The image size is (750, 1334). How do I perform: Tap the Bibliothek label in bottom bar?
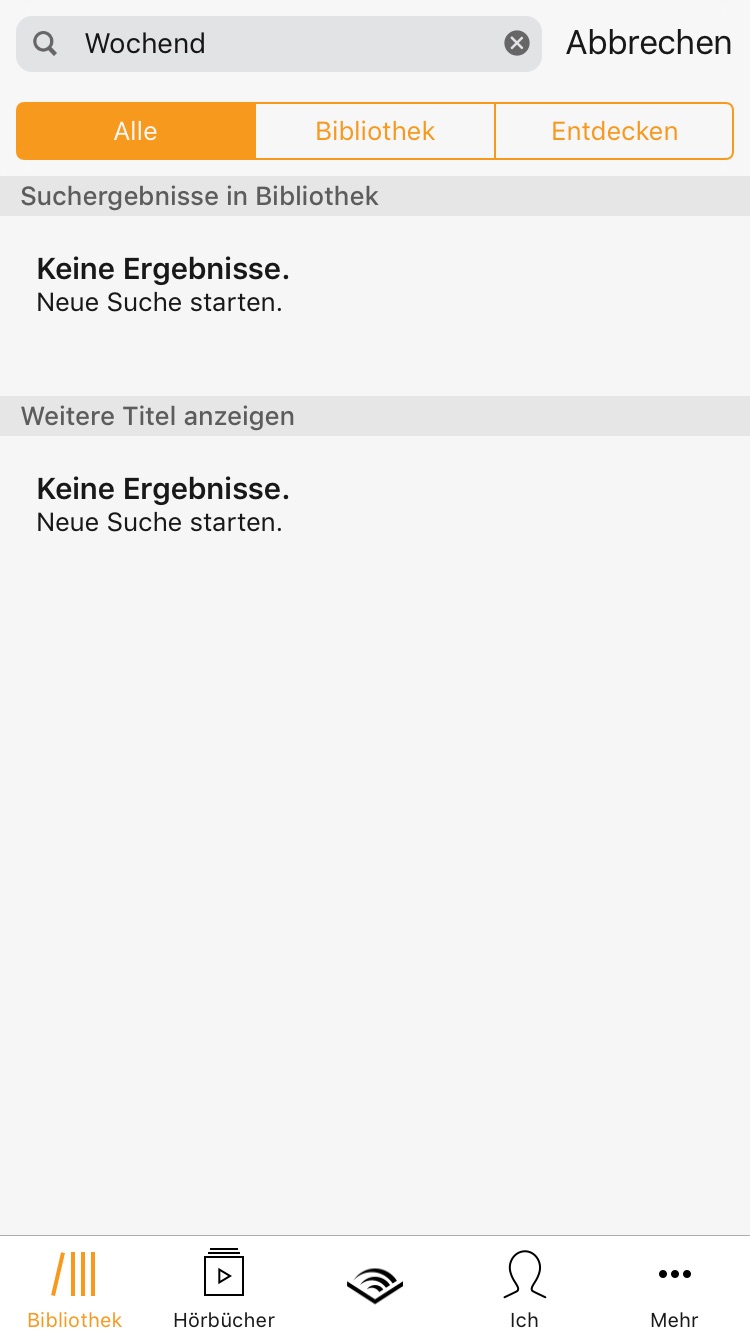pos(74,1319)
